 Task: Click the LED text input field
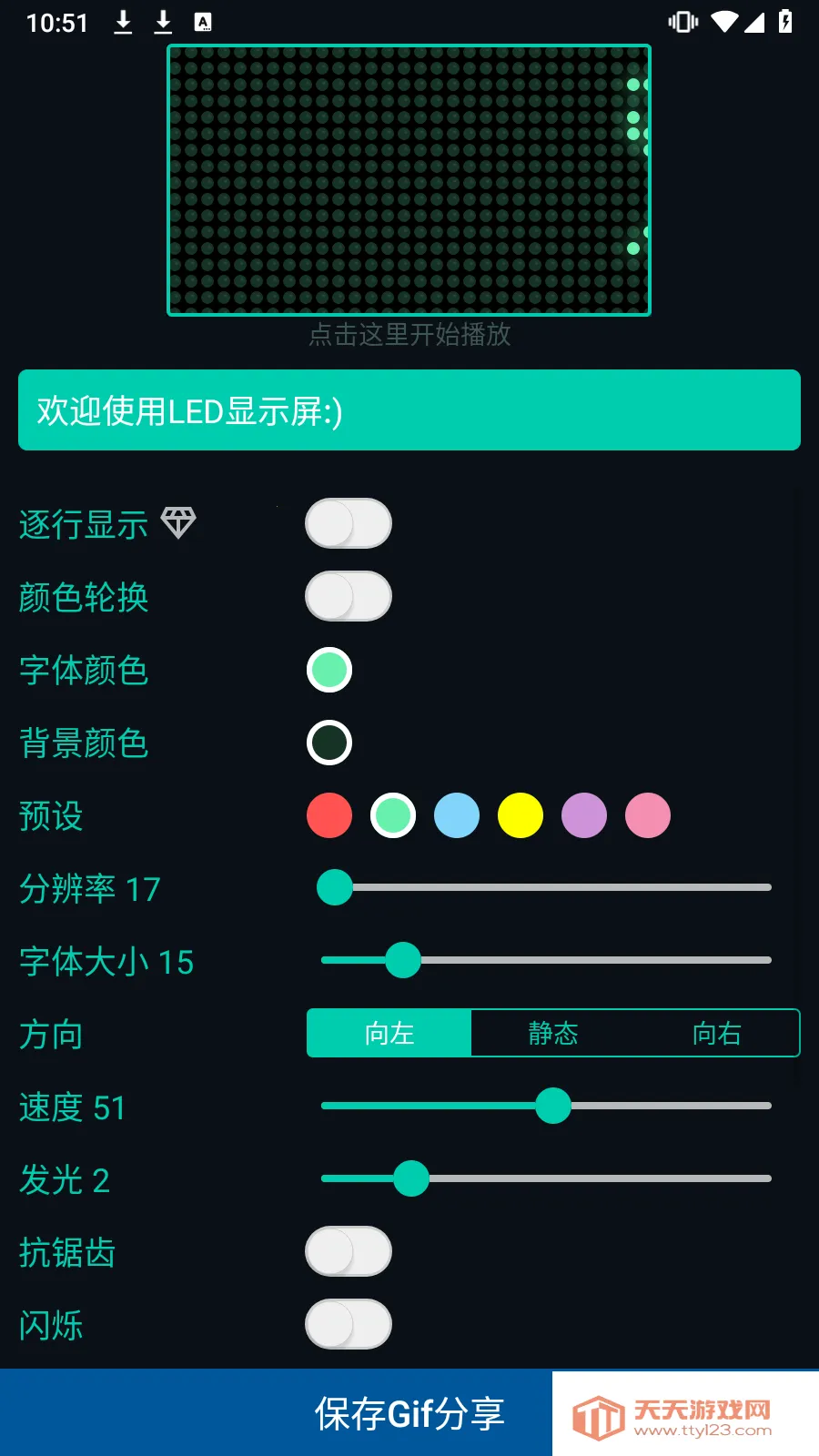pyautogui.click(x=408, y=410)
